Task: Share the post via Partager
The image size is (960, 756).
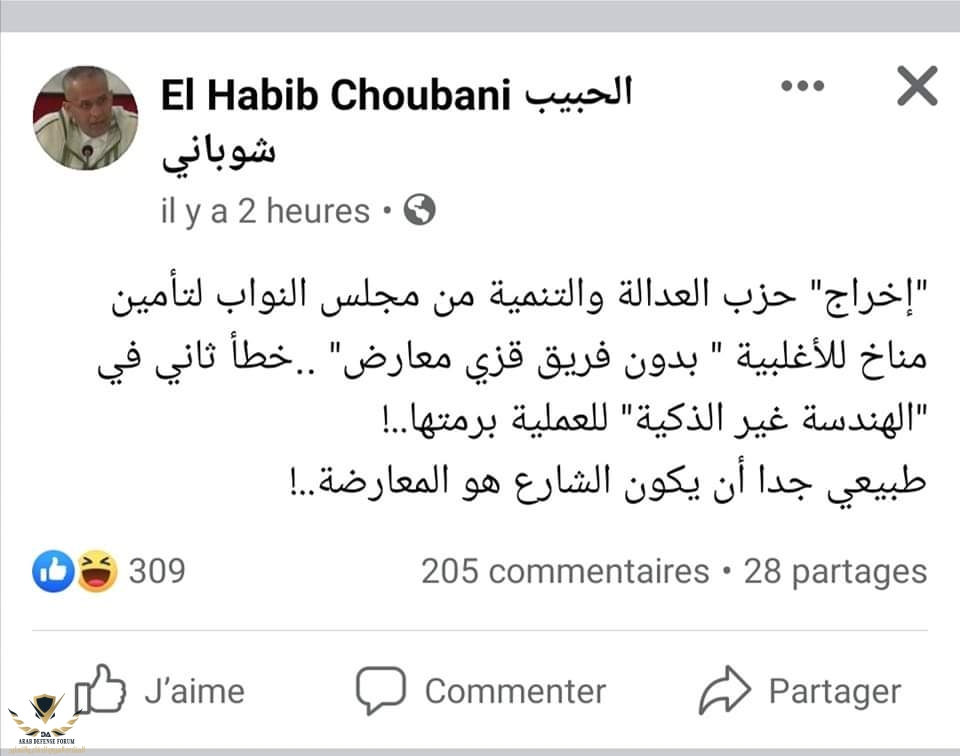Action: tap(800, 690)
